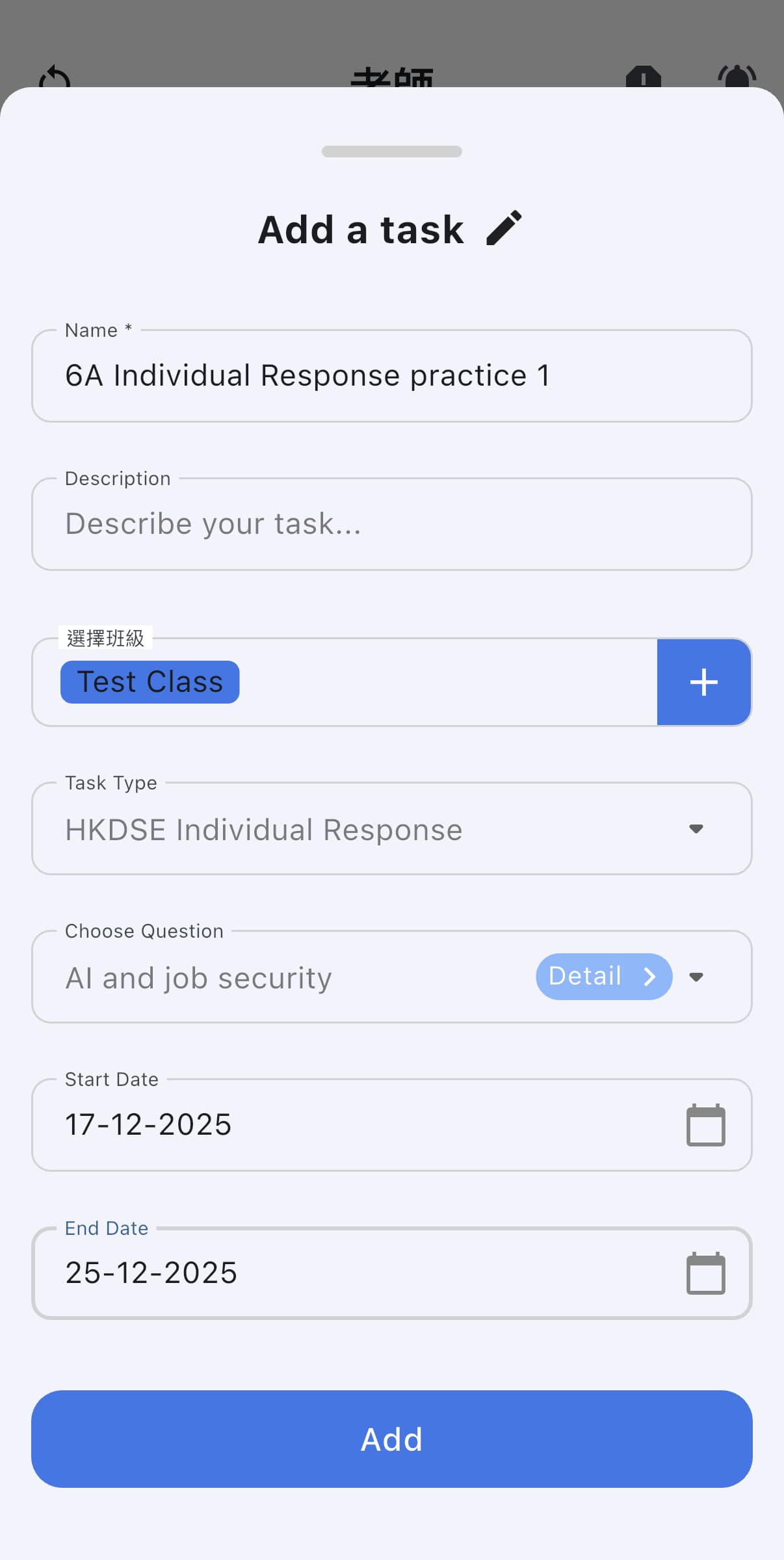Open the Choose Question dropdown

(696, 976)
